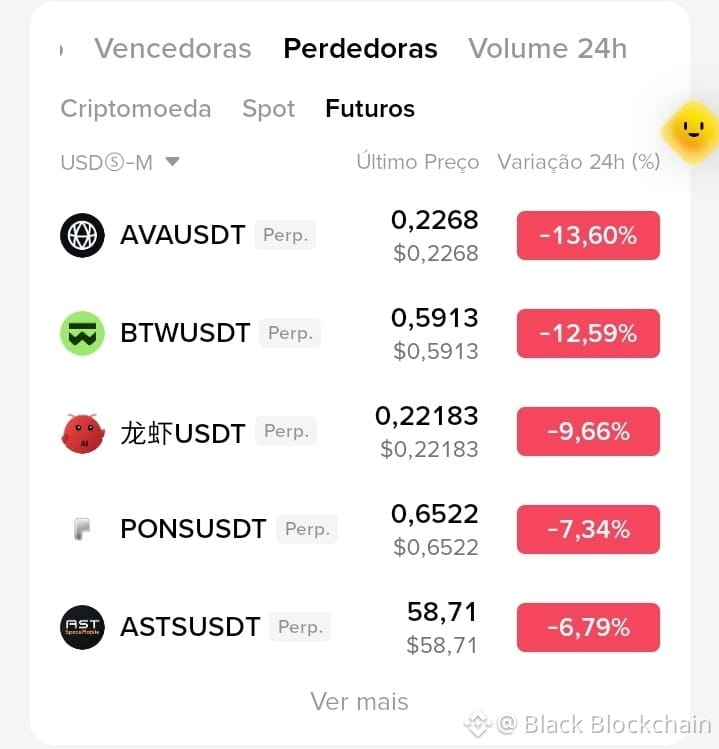Screen dimensions: 719x749
Task: Open the Volume 24h tab
Action: pos(547,48)
